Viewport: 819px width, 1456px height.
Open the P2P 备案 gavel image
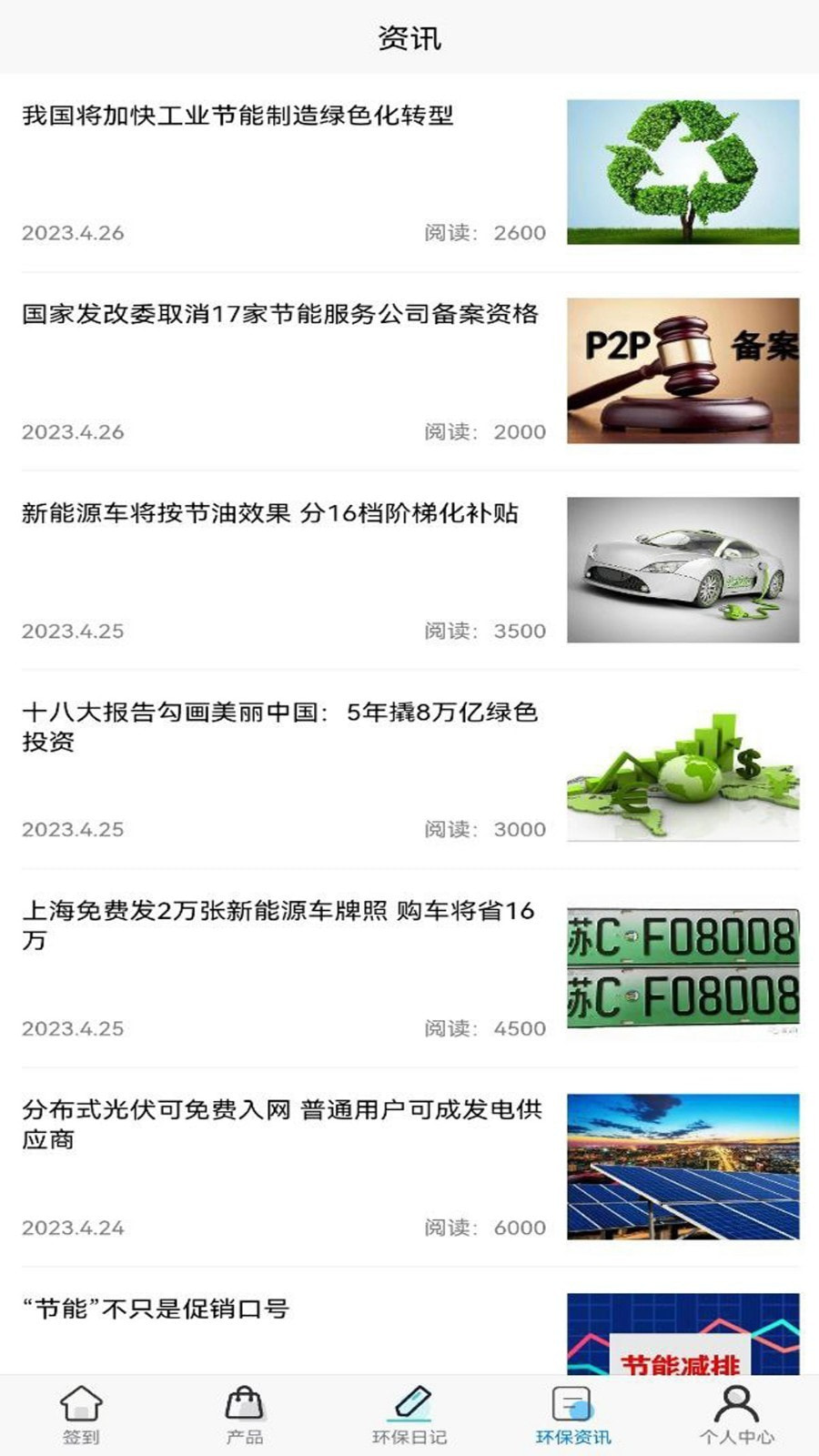click(x=683, y=368)
